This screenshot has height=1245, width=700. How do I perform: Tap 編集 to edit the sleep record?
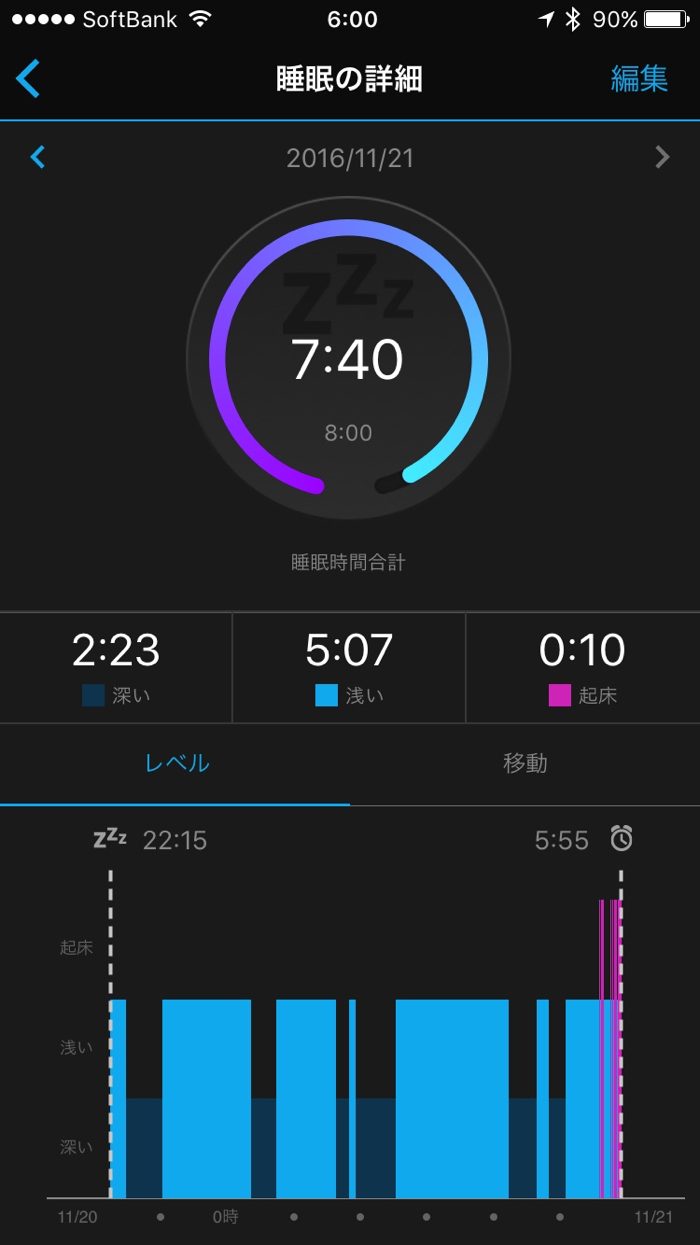[639, 79]
